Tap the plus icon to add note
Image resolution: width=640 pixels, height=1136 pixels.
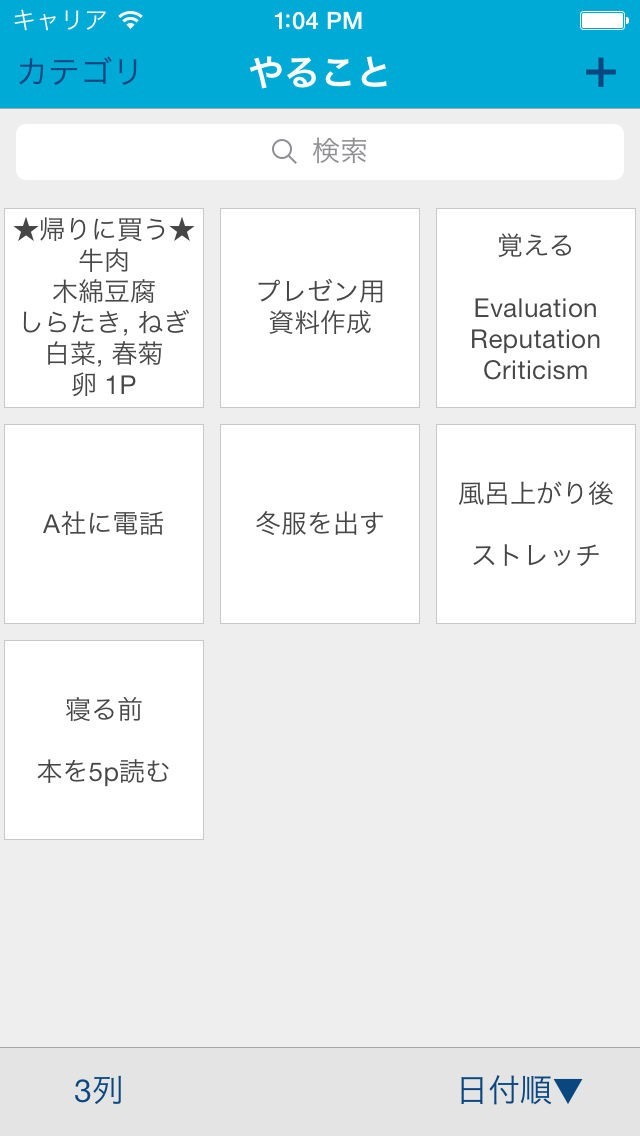(600, 72)
